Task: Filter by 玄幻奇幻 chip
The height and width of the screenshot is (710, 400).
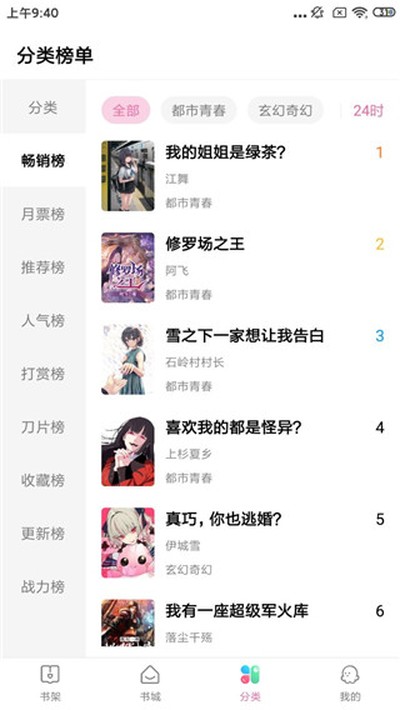Action: pos(285,110)
